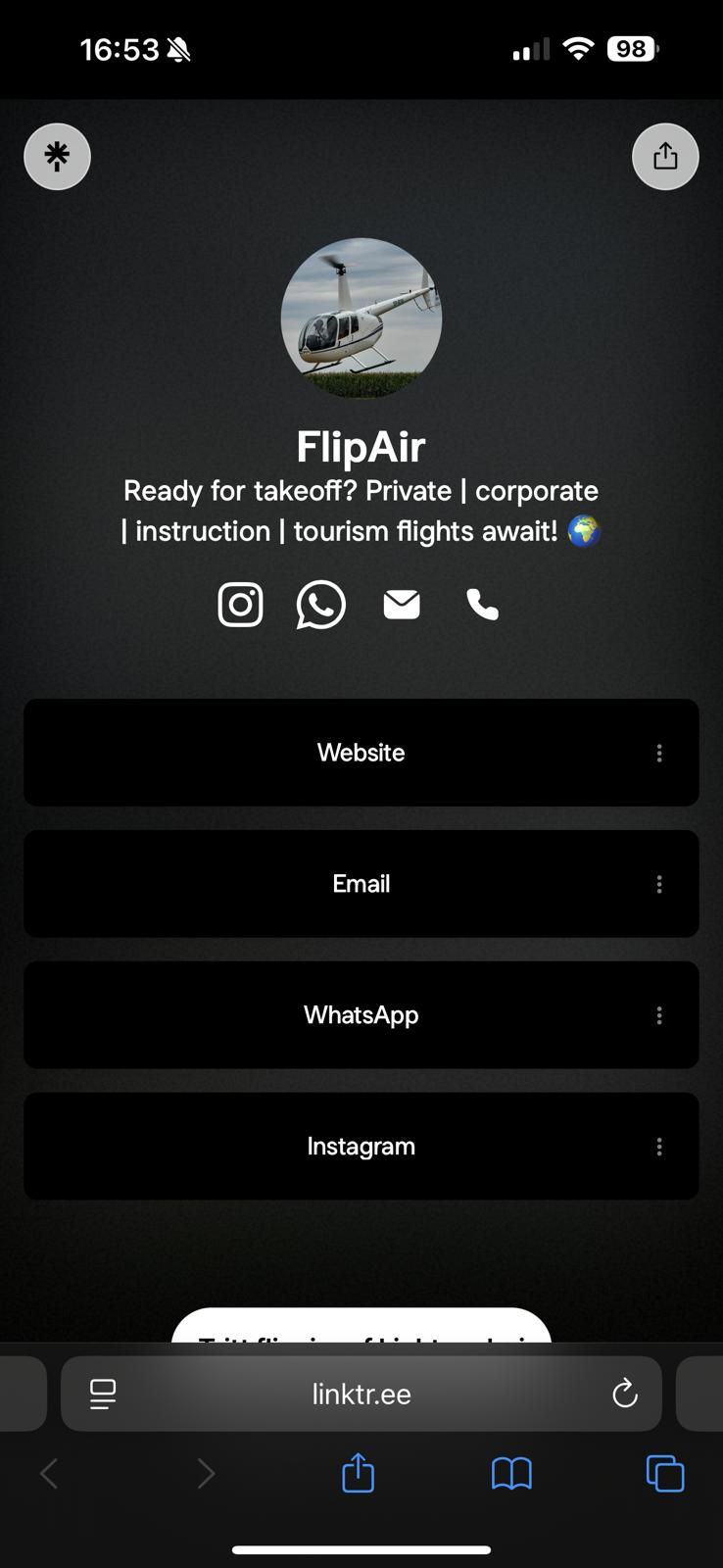Viewport: 723px width, 1568px height.
Task: Open FlipAir's Instagram icon under the bio
Action: point(240,605)
